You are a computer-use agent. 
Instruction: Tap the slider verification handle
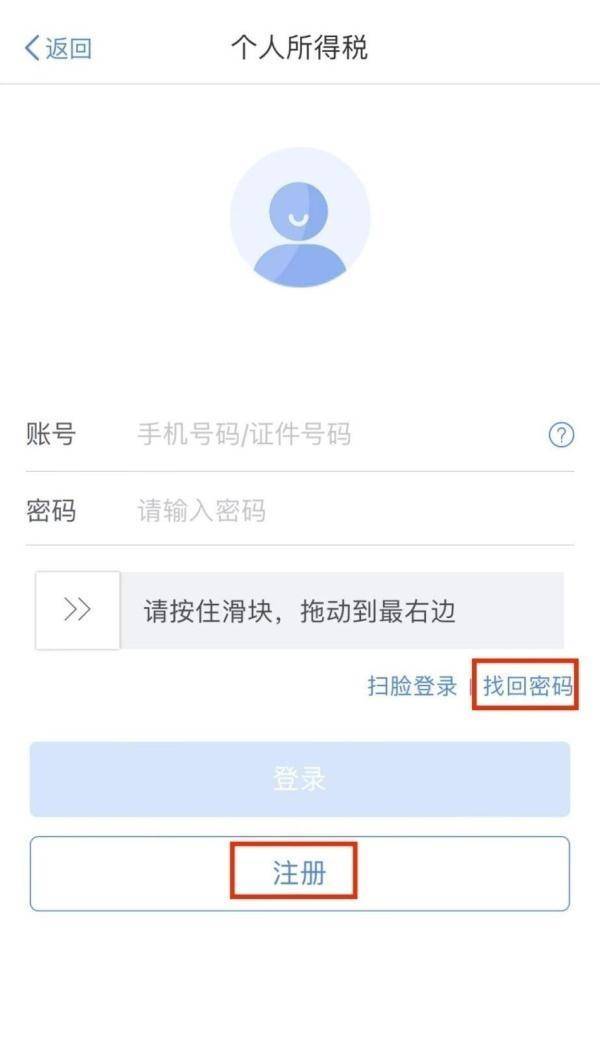tap(78, 610)
